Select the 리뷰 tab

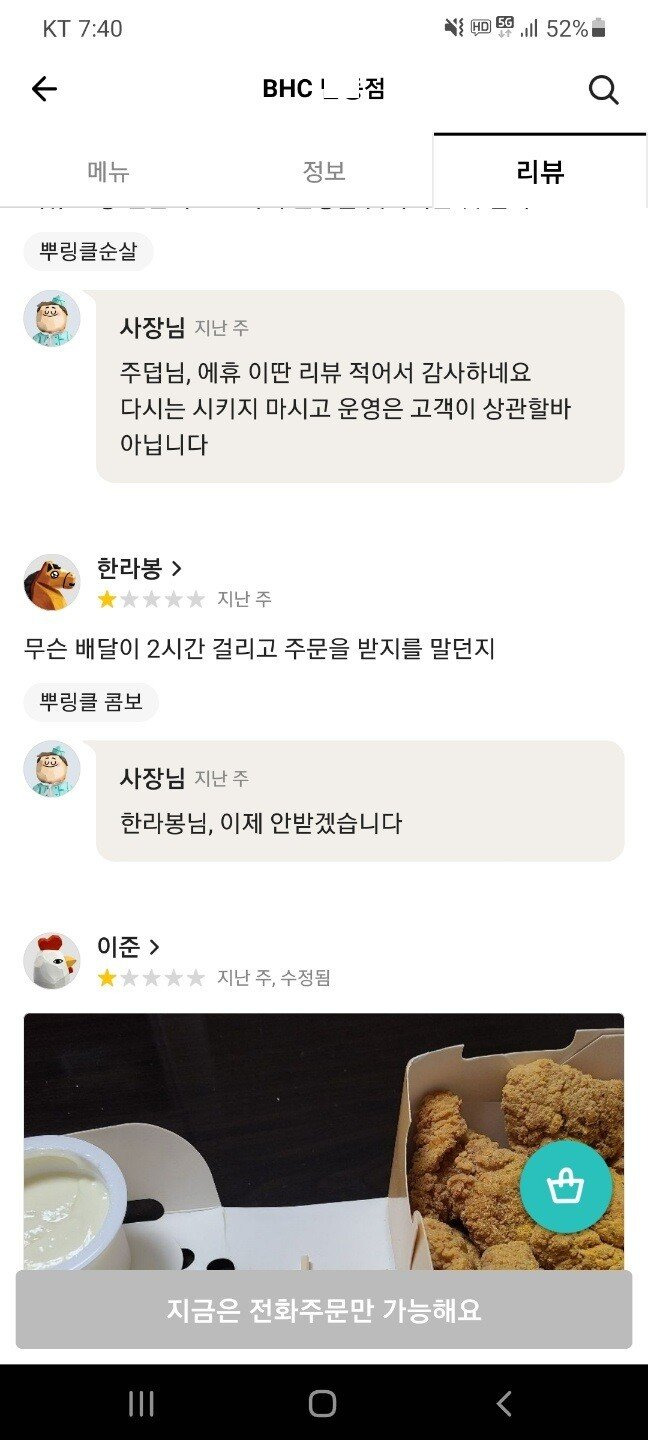coord(540,171)
